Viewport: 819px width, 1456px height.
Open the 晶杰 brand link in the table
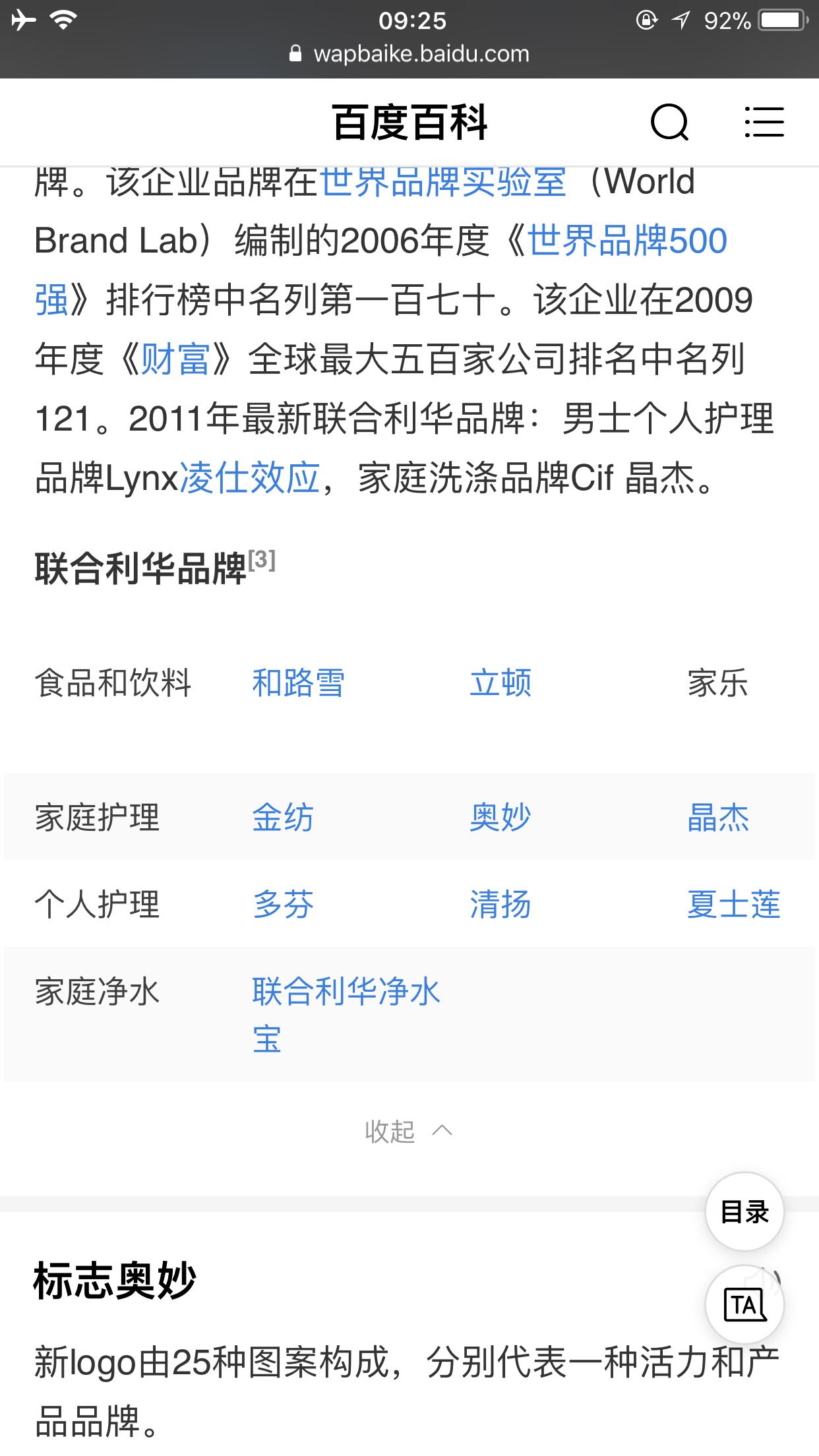[x=718, y=818]
